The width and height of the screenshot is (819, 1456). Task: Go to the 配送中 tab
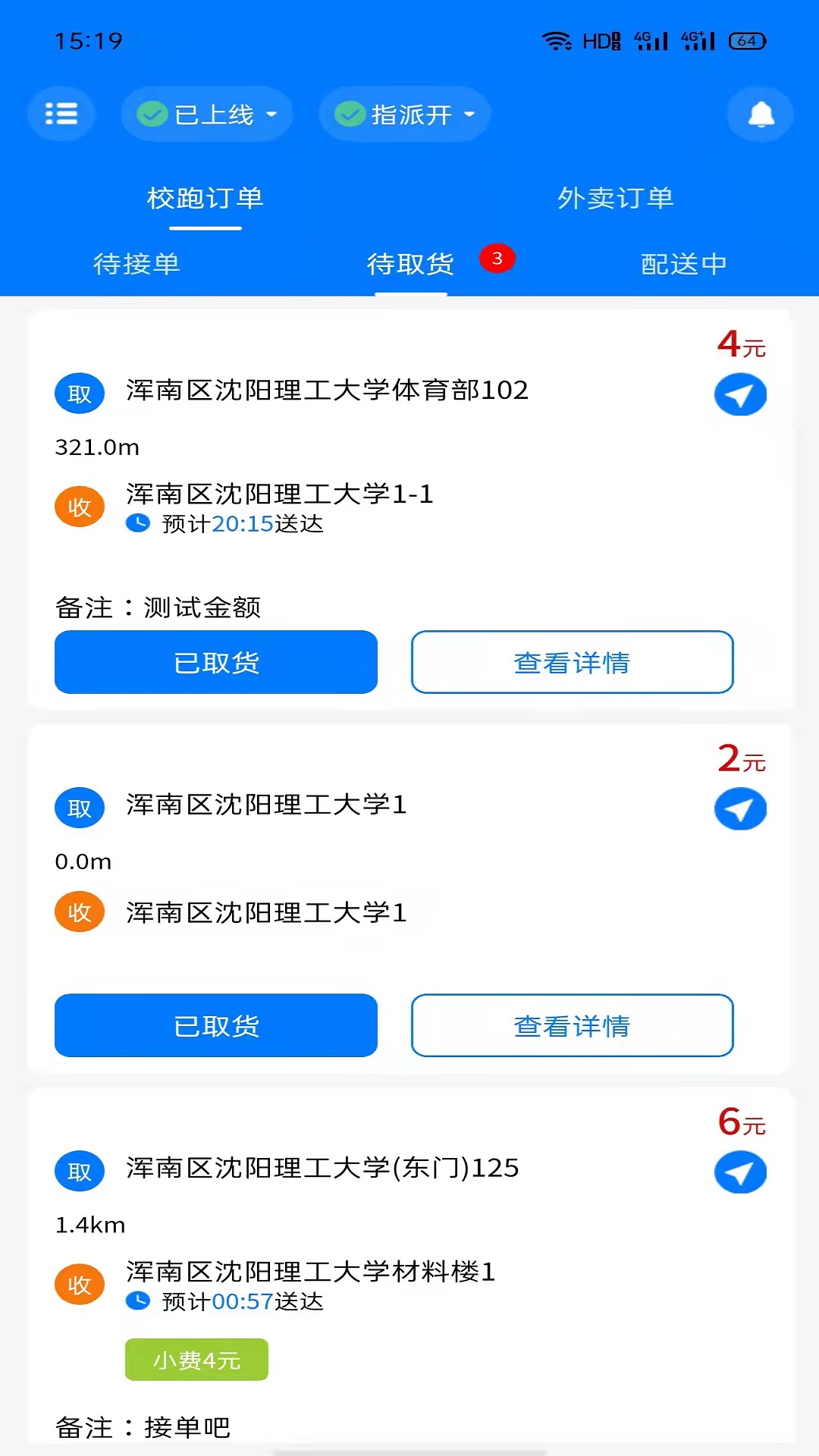tap(683, 264)
